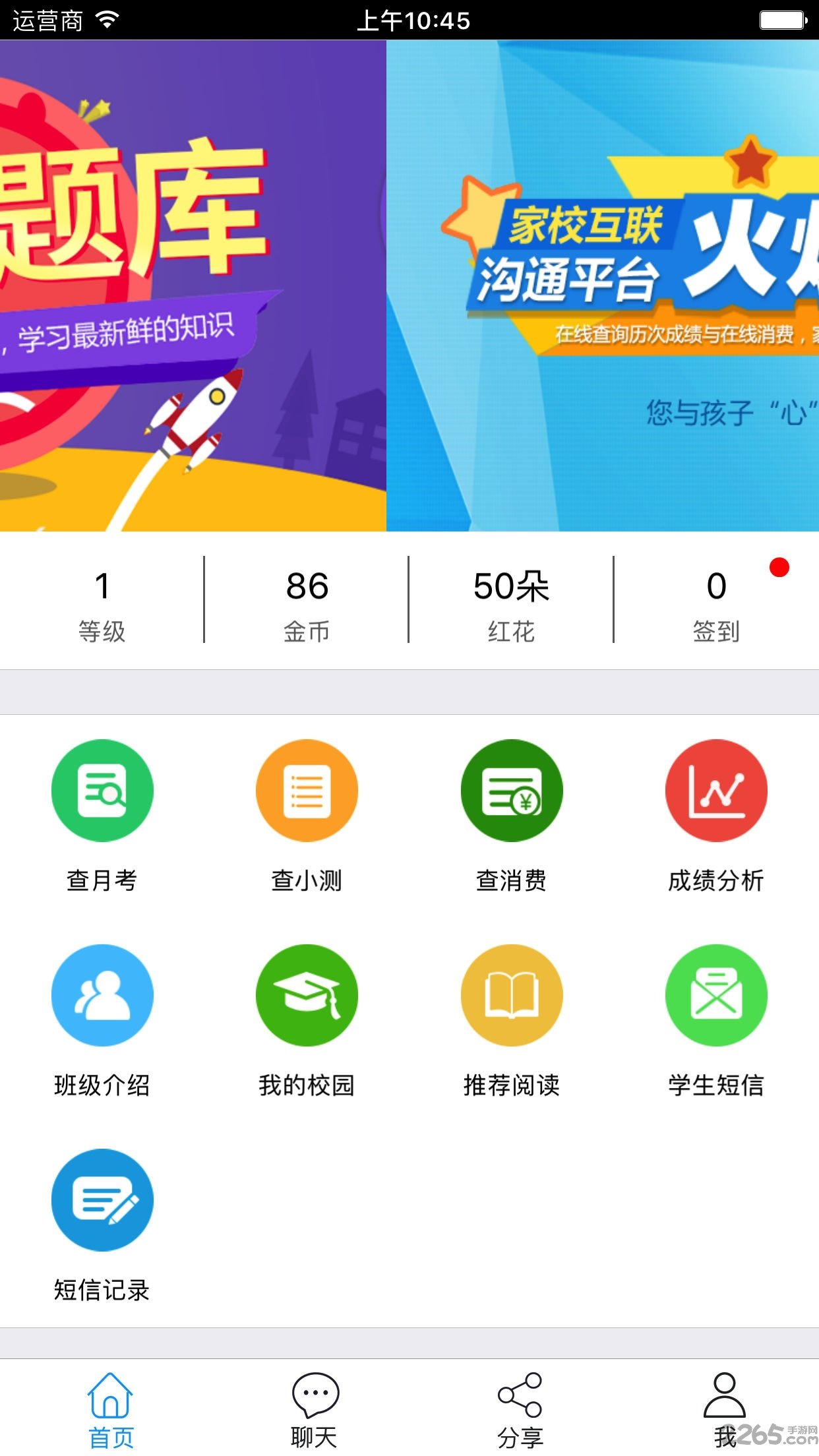This screenshot has width=819, height=1456.
Task: View your 等级 level details
Action: 102,603
